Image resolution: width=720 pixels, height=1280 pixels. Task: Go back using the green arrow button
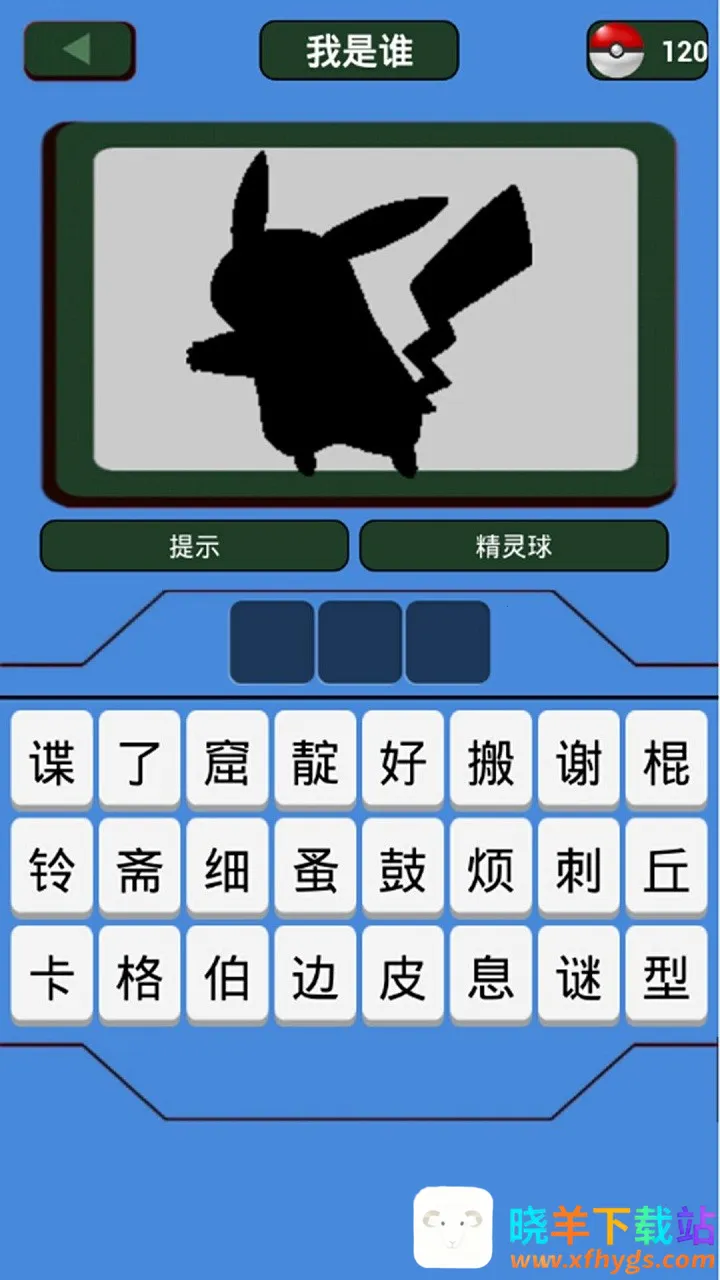click(79, 50)
